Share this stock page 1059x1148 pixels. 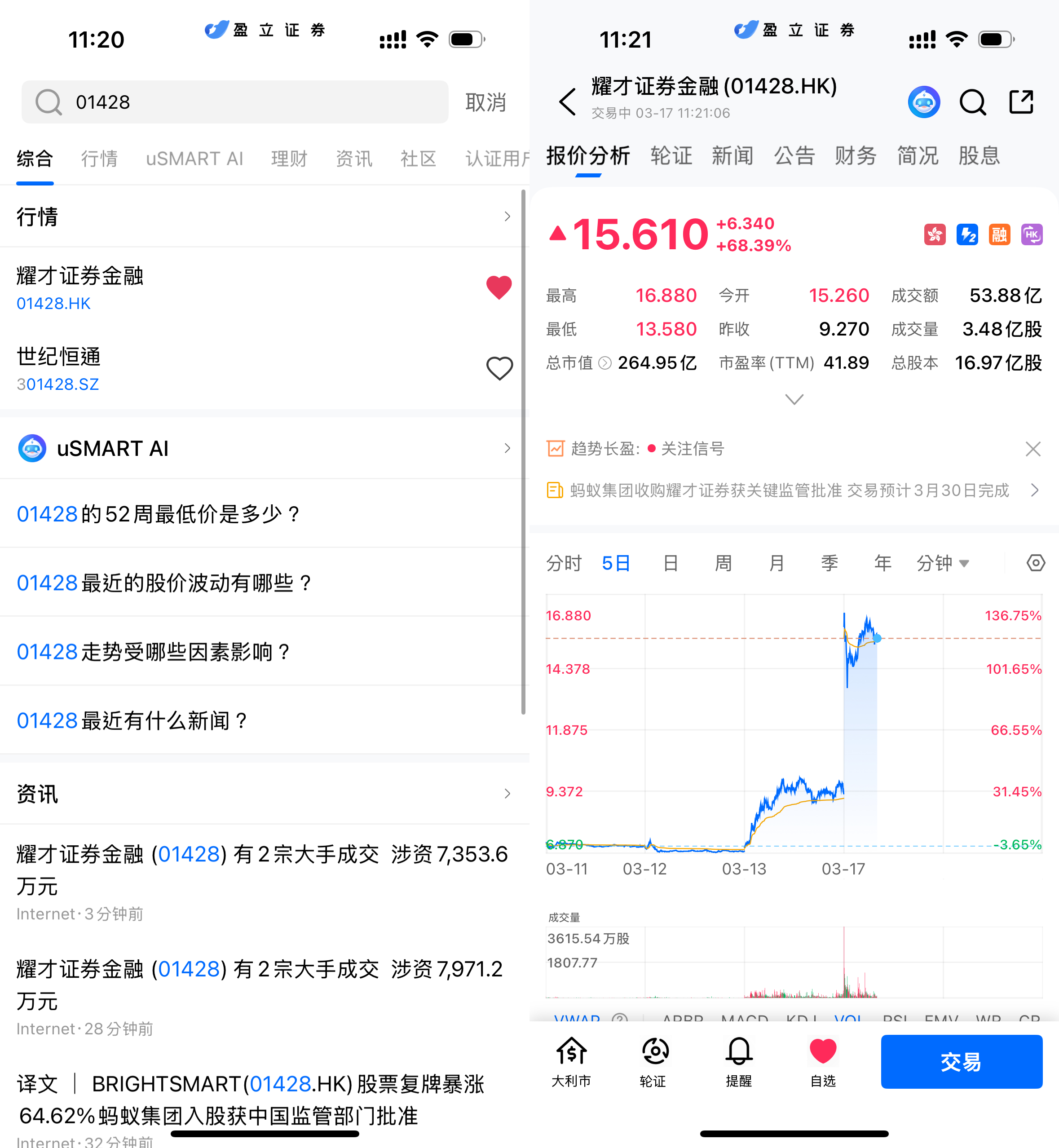1021,102
